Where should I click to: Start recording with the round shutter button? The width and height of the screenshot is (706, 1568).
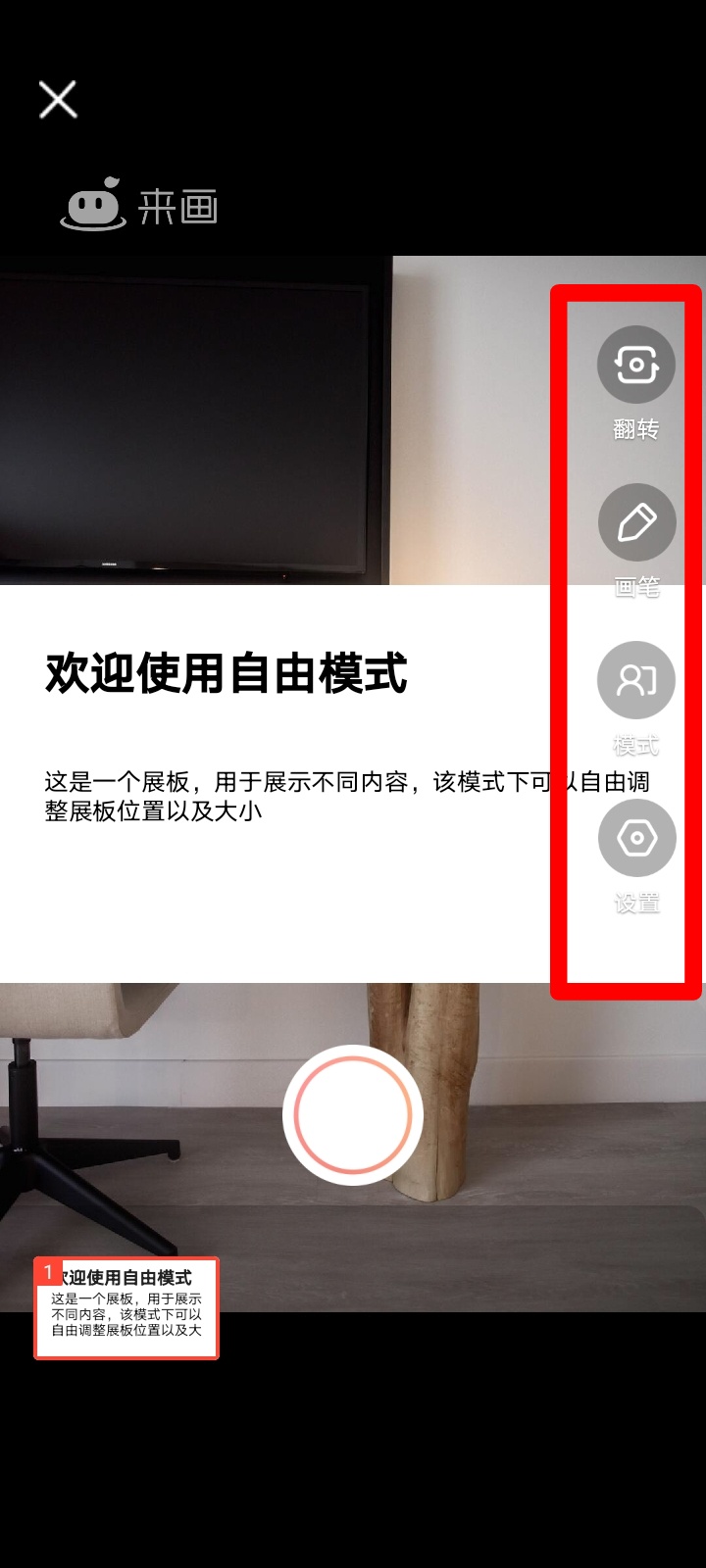point(353,1115)
